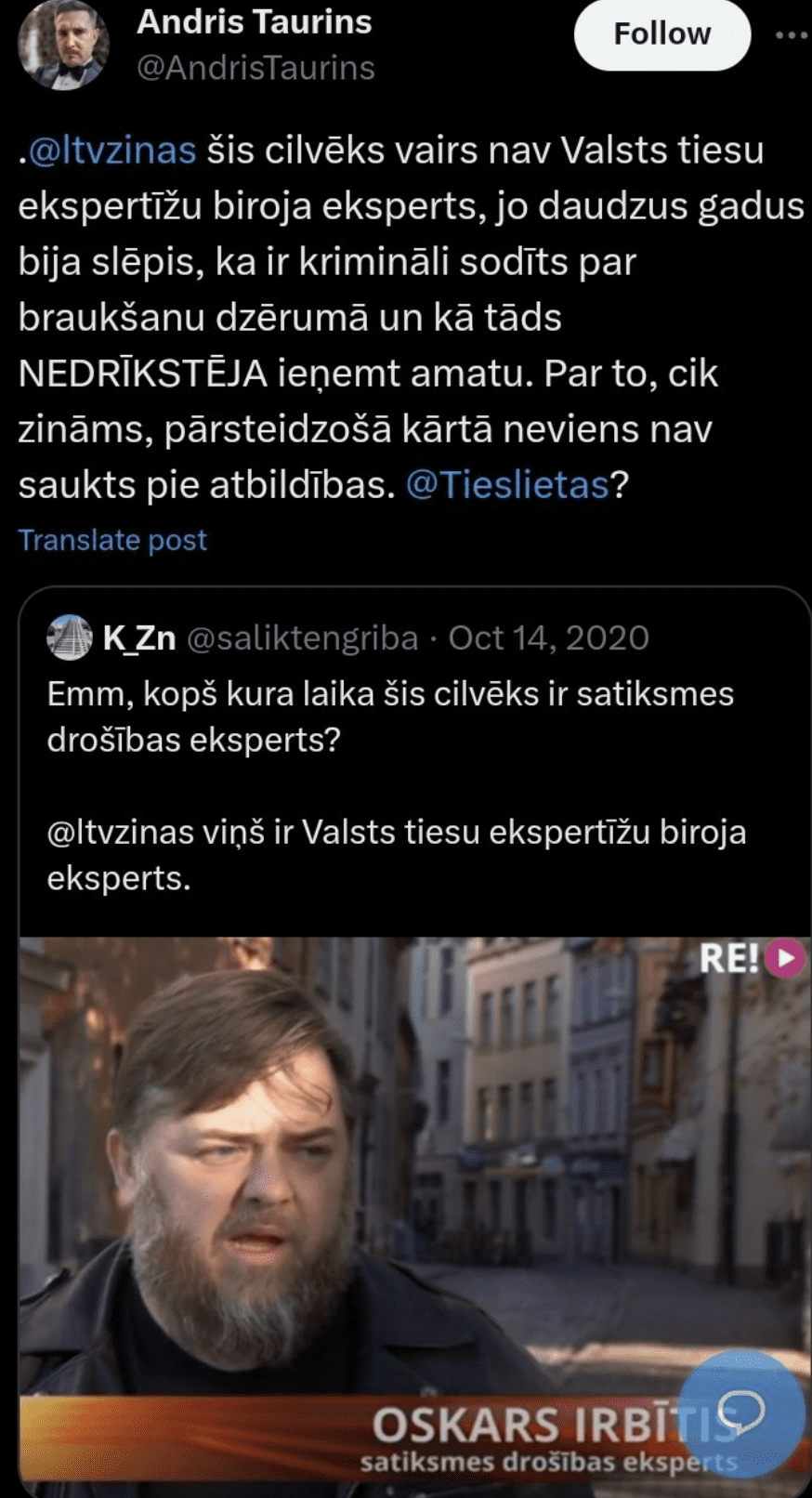Tap Translate post
The height and width of the screenshot is (1498, 812).
(x=112, y=540)
